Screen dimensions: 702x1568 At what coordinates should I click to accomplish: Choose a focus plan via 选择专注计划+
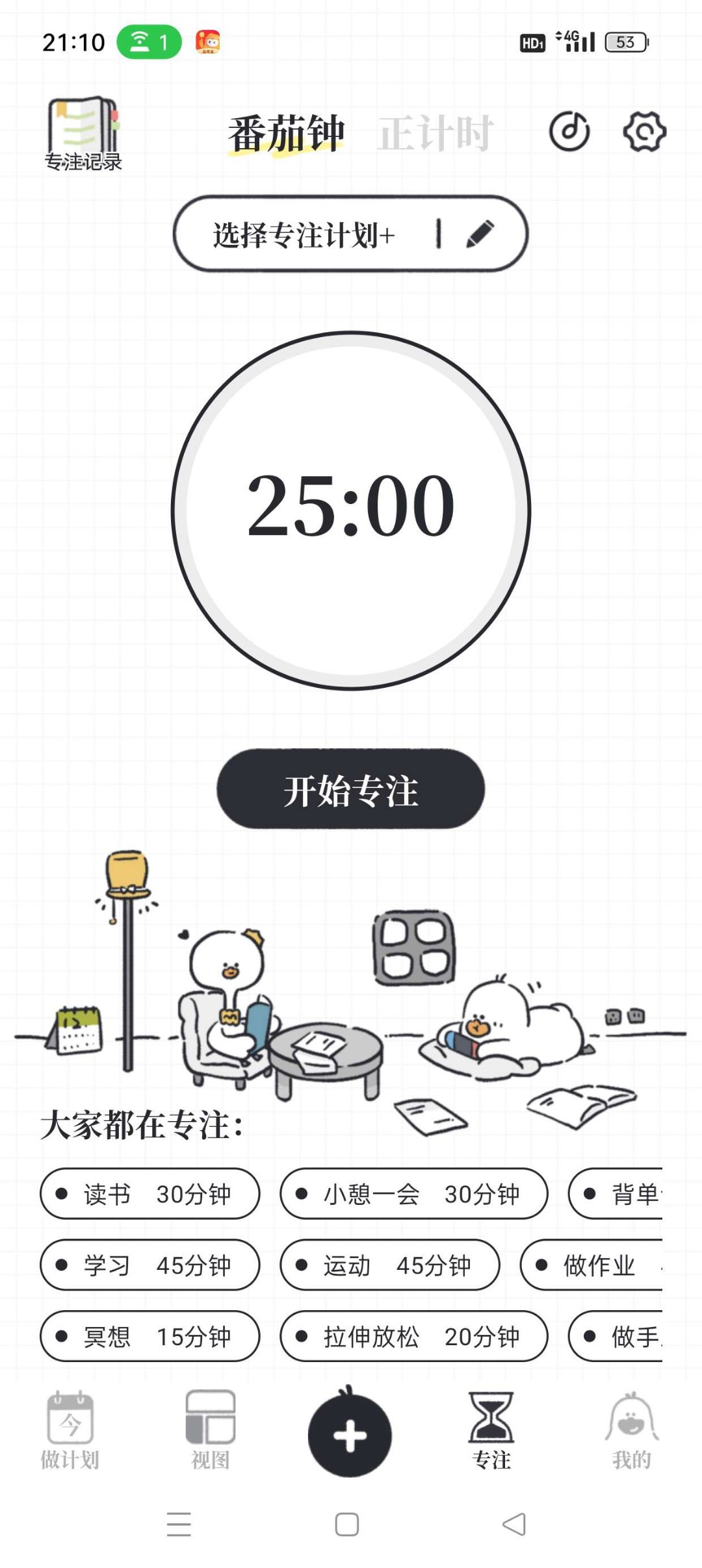[304, 234]
